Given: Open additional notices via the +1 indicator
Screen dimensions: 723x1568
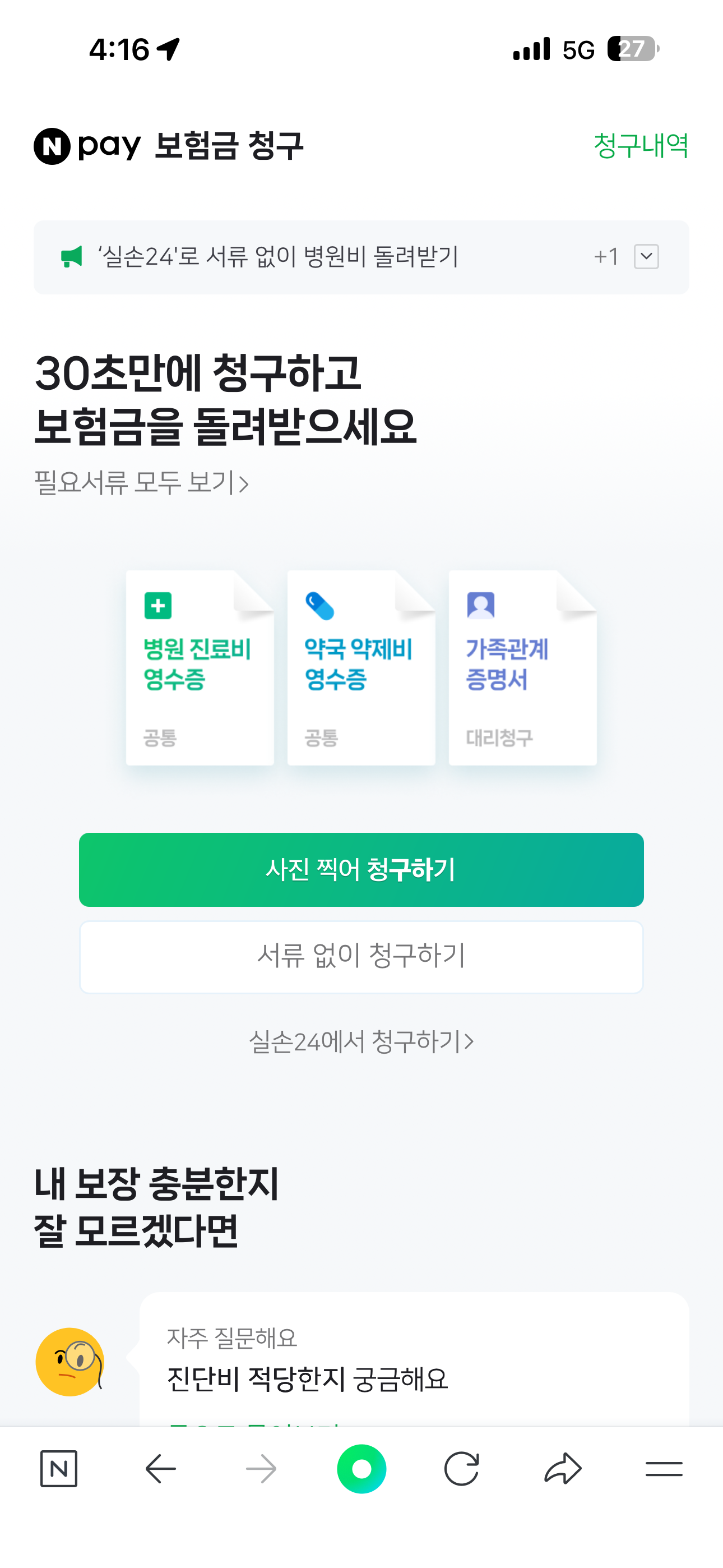Looking at the screenshot, I should point(607,257).
